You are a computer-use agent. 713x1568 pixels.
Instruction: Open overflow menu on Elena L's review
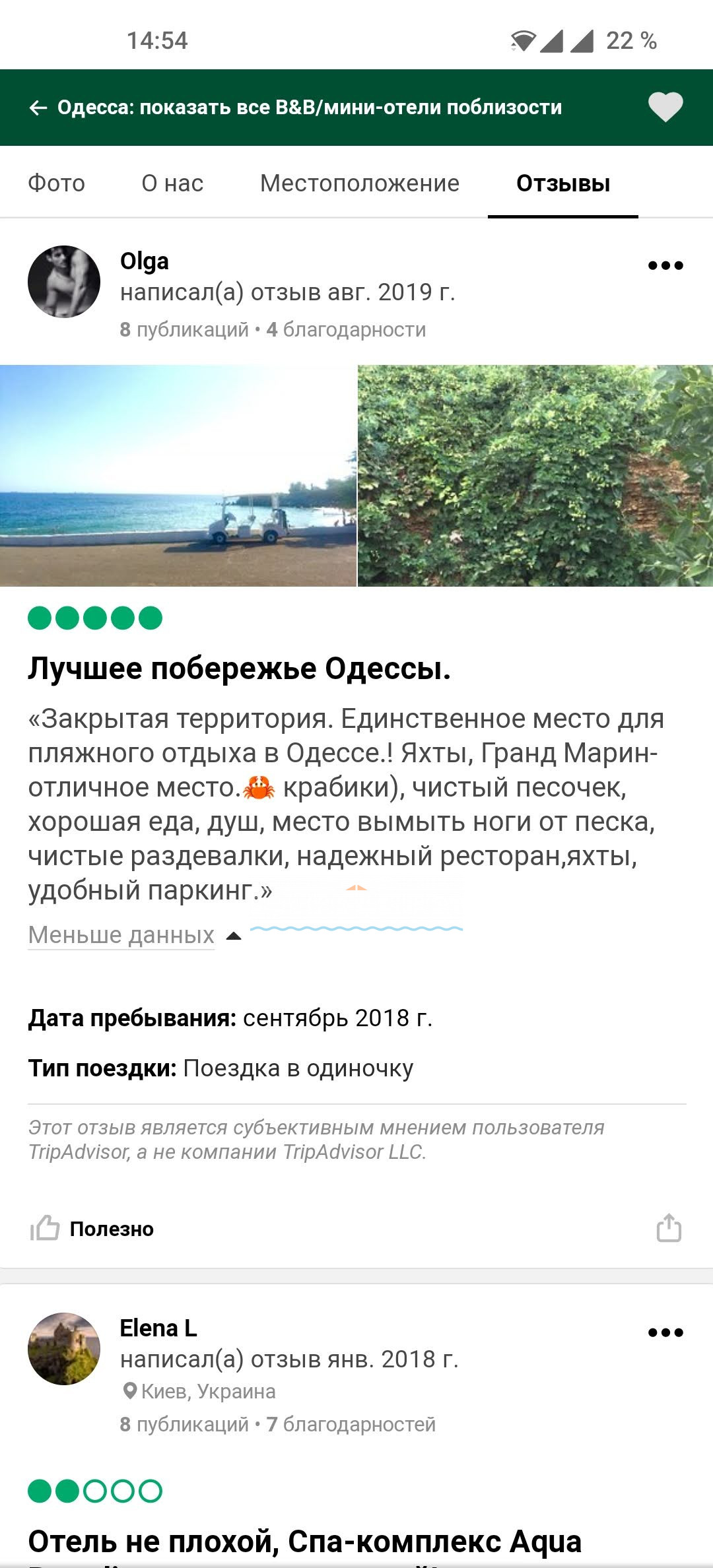[x=665, y=1332]
